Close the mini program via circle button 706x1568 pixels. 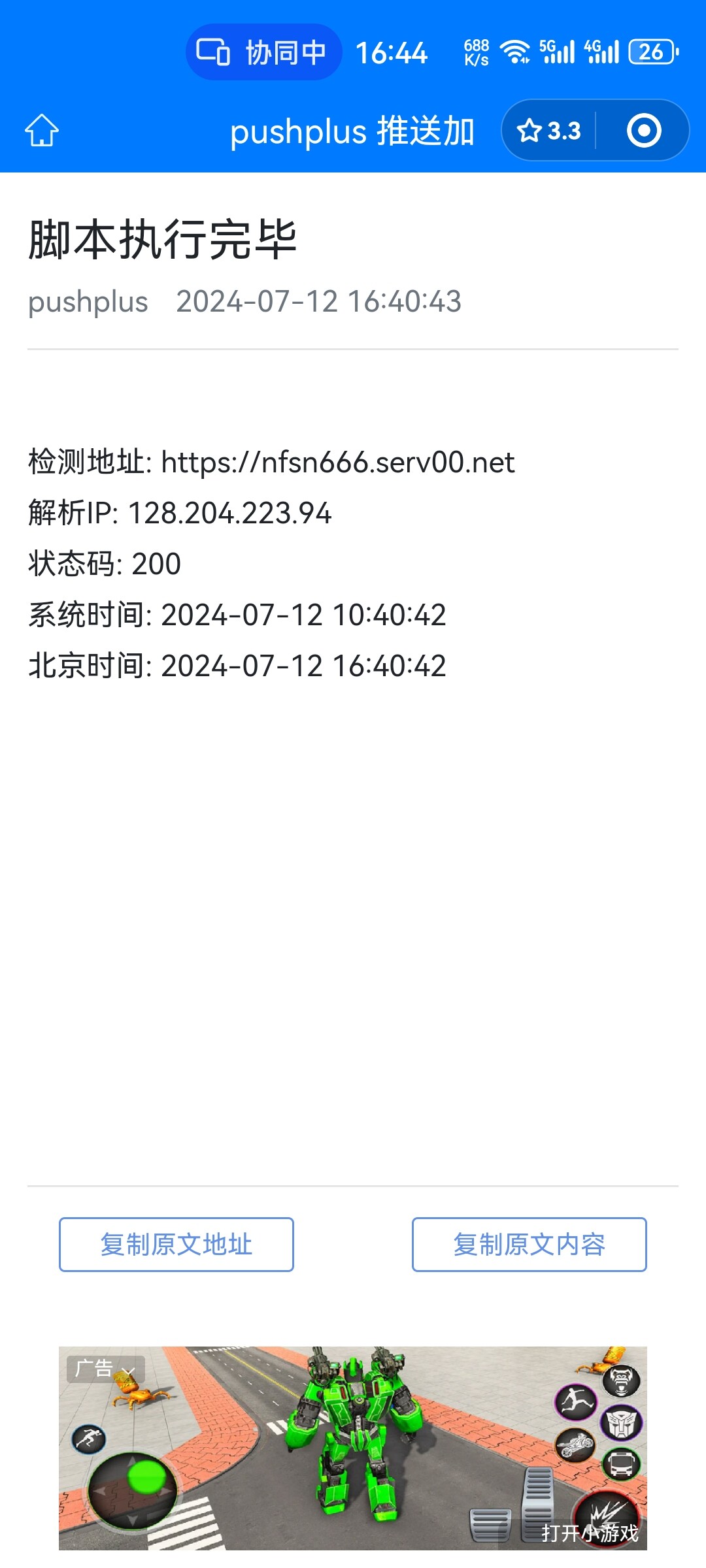[644, 131]
